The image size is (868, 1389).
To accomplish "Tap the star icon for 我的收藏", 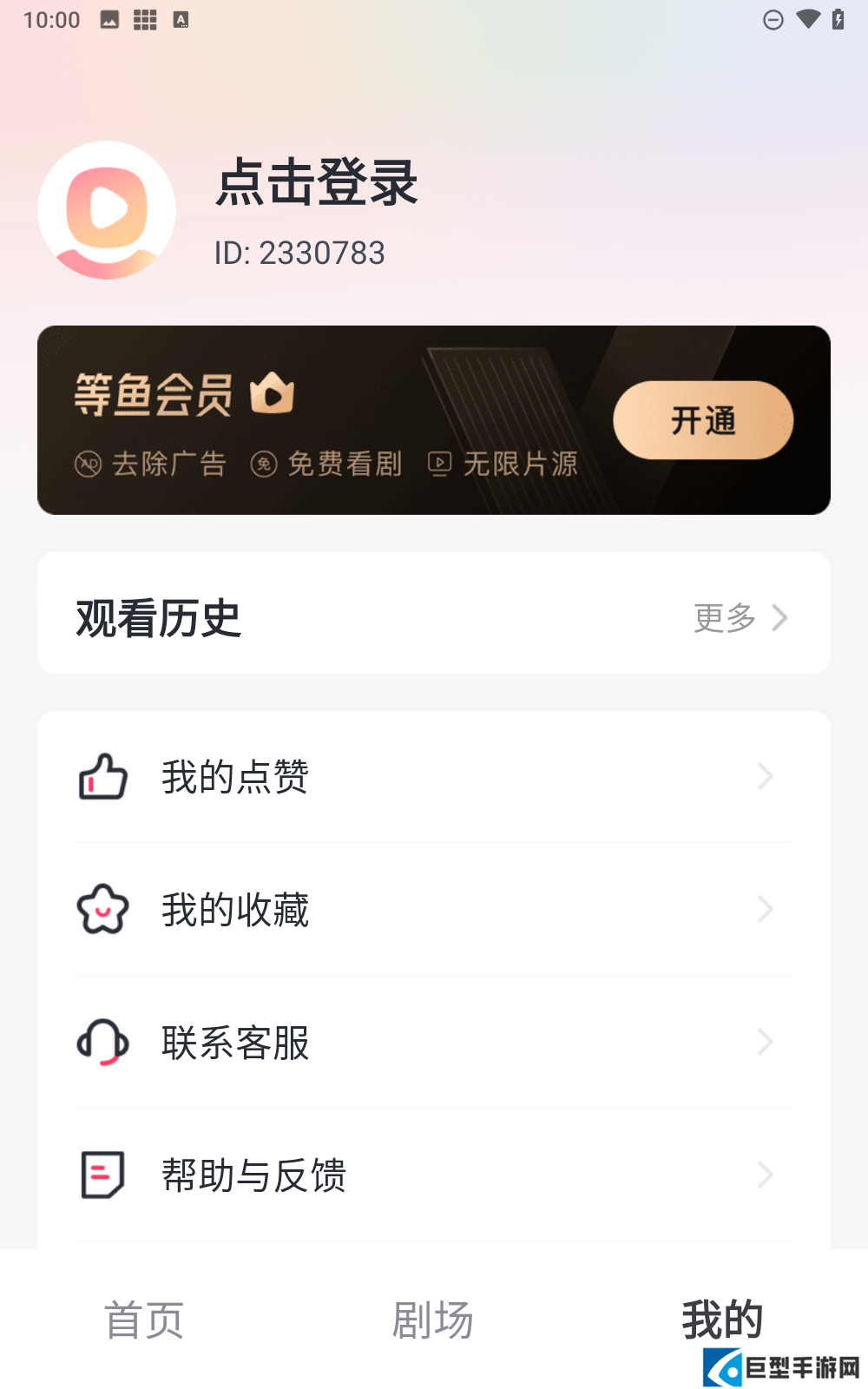I will (x=102, y=910).
